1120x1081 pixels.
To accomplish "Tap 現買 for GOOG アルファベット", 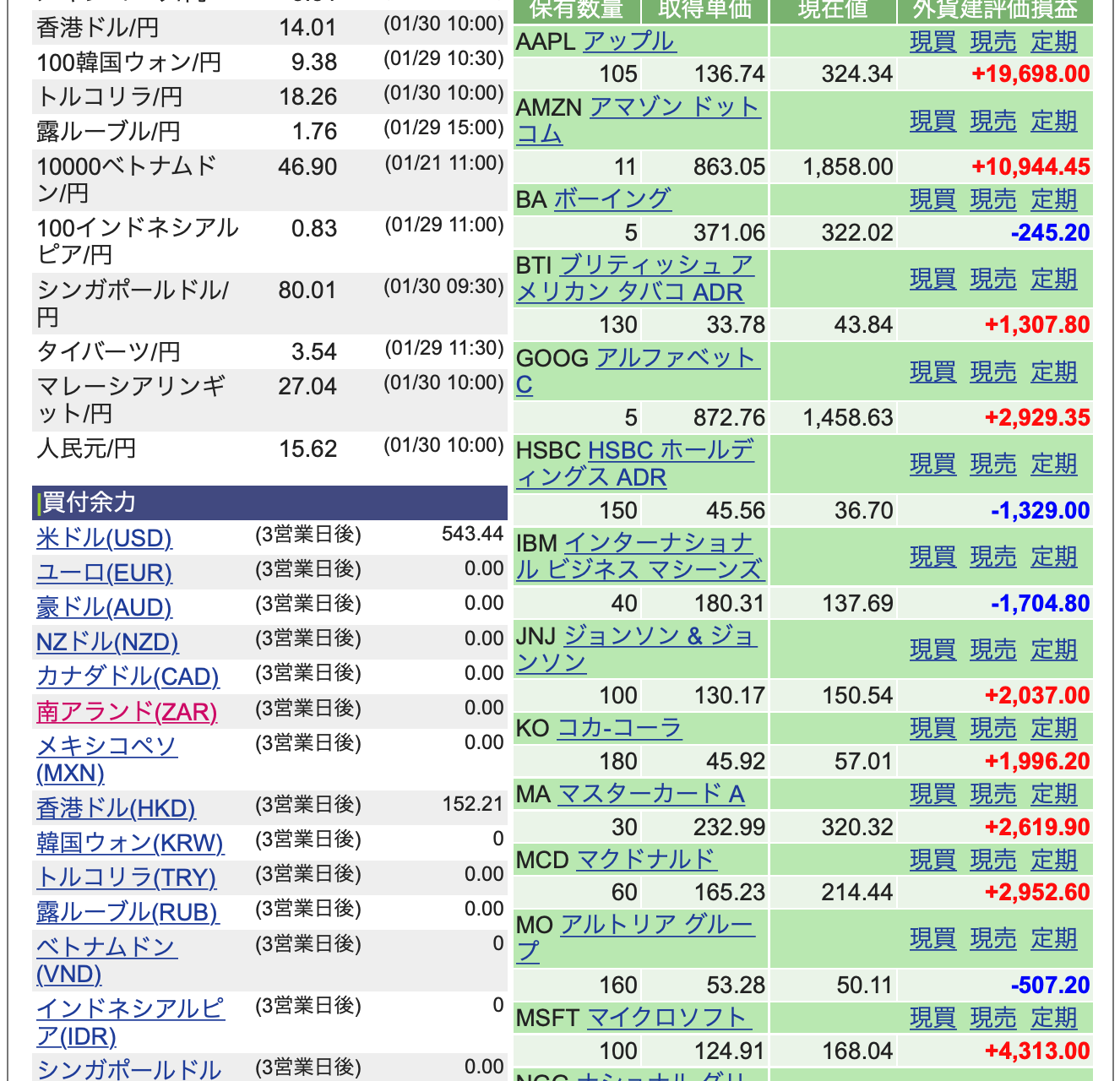I will 932,372.
